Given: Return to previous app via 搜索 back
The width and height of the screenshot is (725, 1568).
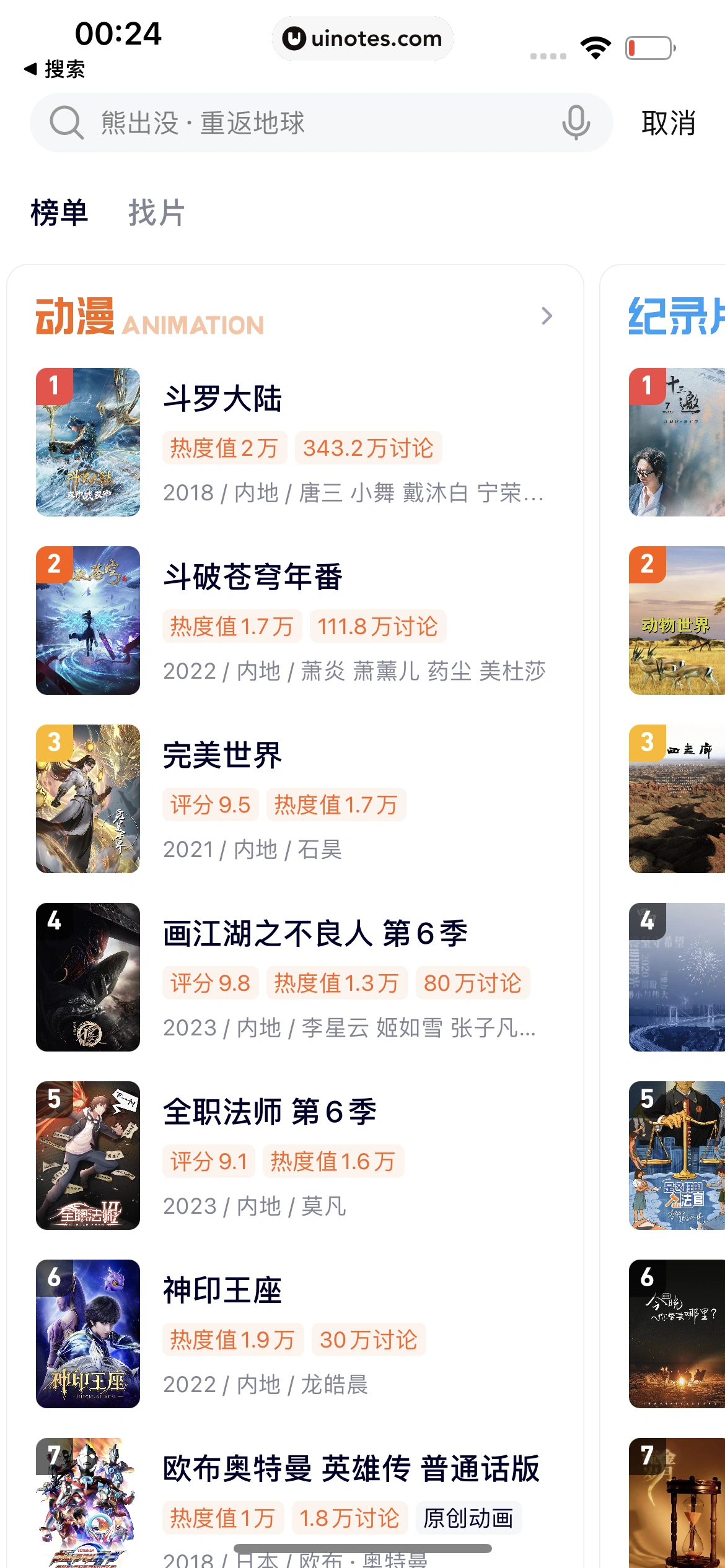Looking at the screenshot, I should (x=55, y=69).
